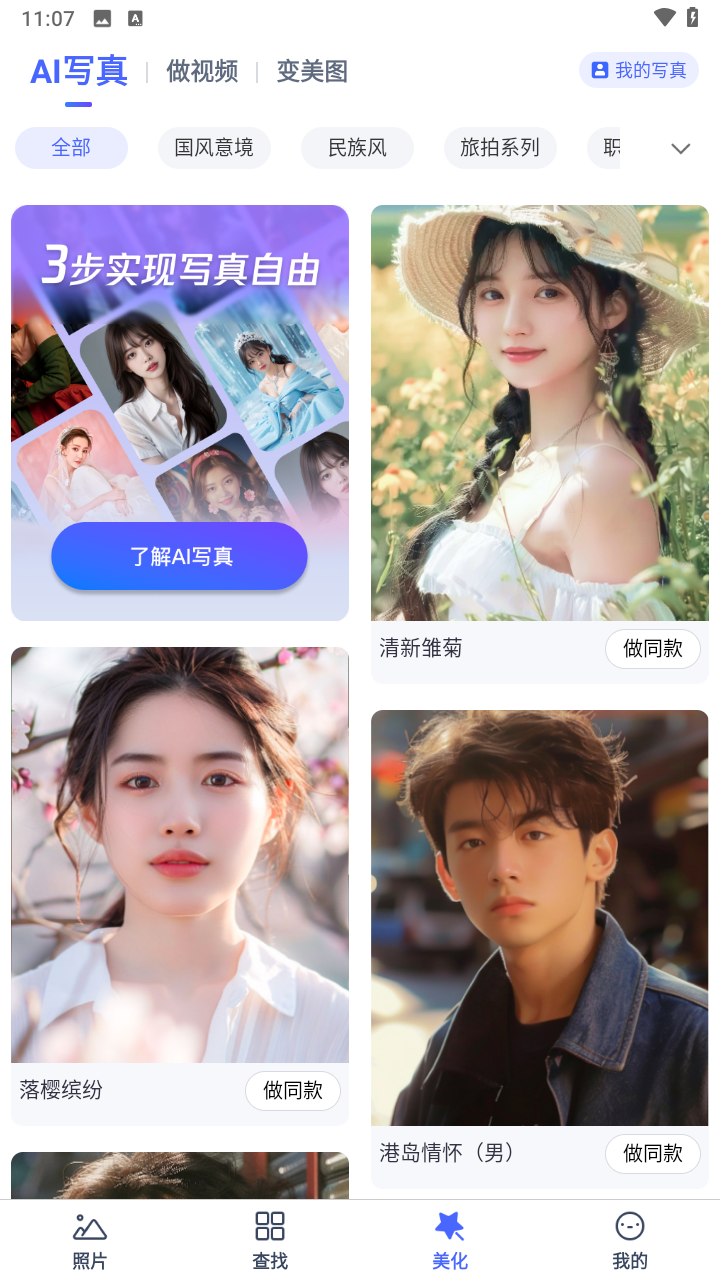
Task: Select the 旅拍系列 category
Action: 500,148
